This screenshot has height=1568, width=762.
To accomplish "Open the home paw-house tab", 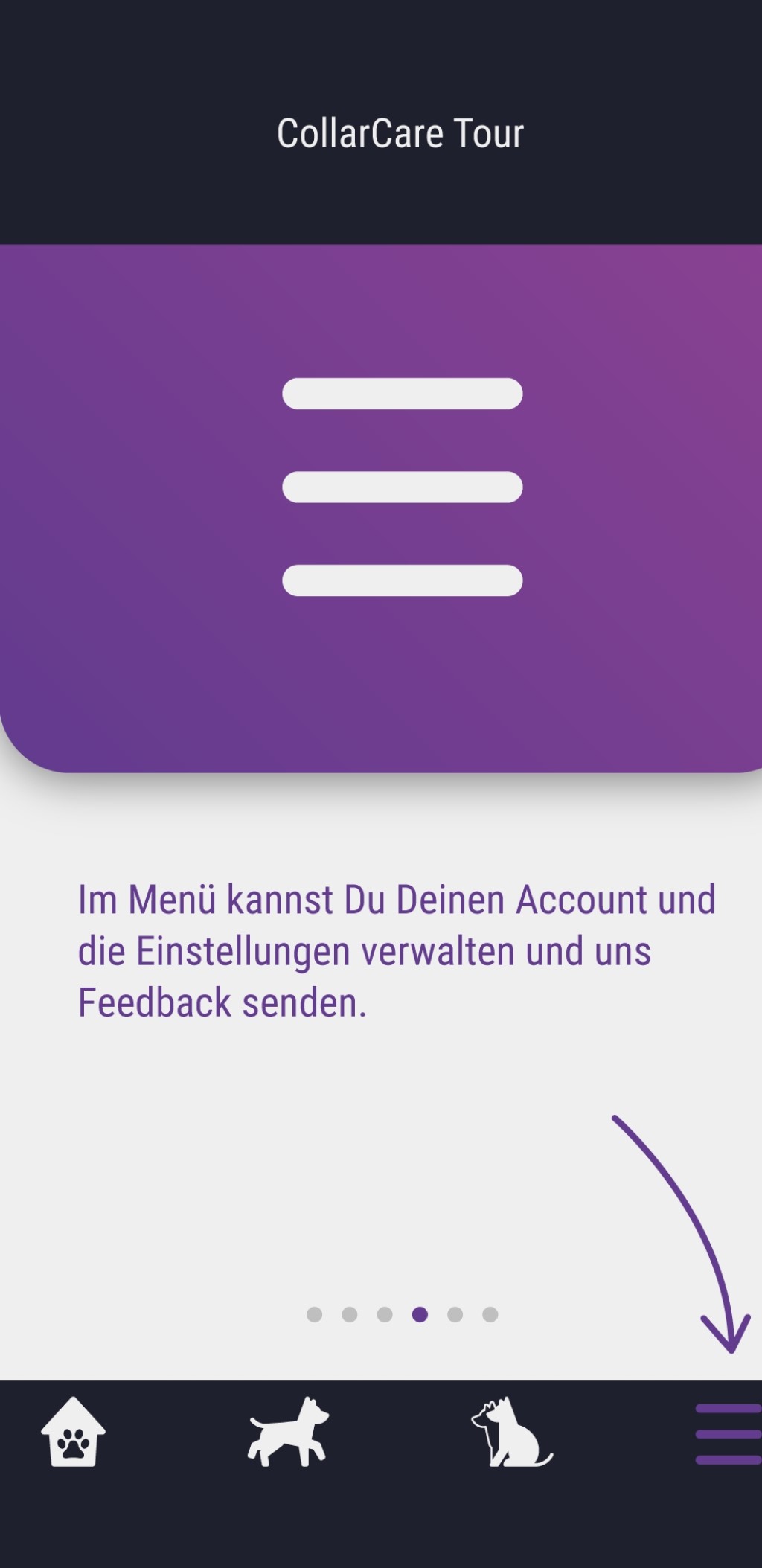I will (x=73, y=1432).
